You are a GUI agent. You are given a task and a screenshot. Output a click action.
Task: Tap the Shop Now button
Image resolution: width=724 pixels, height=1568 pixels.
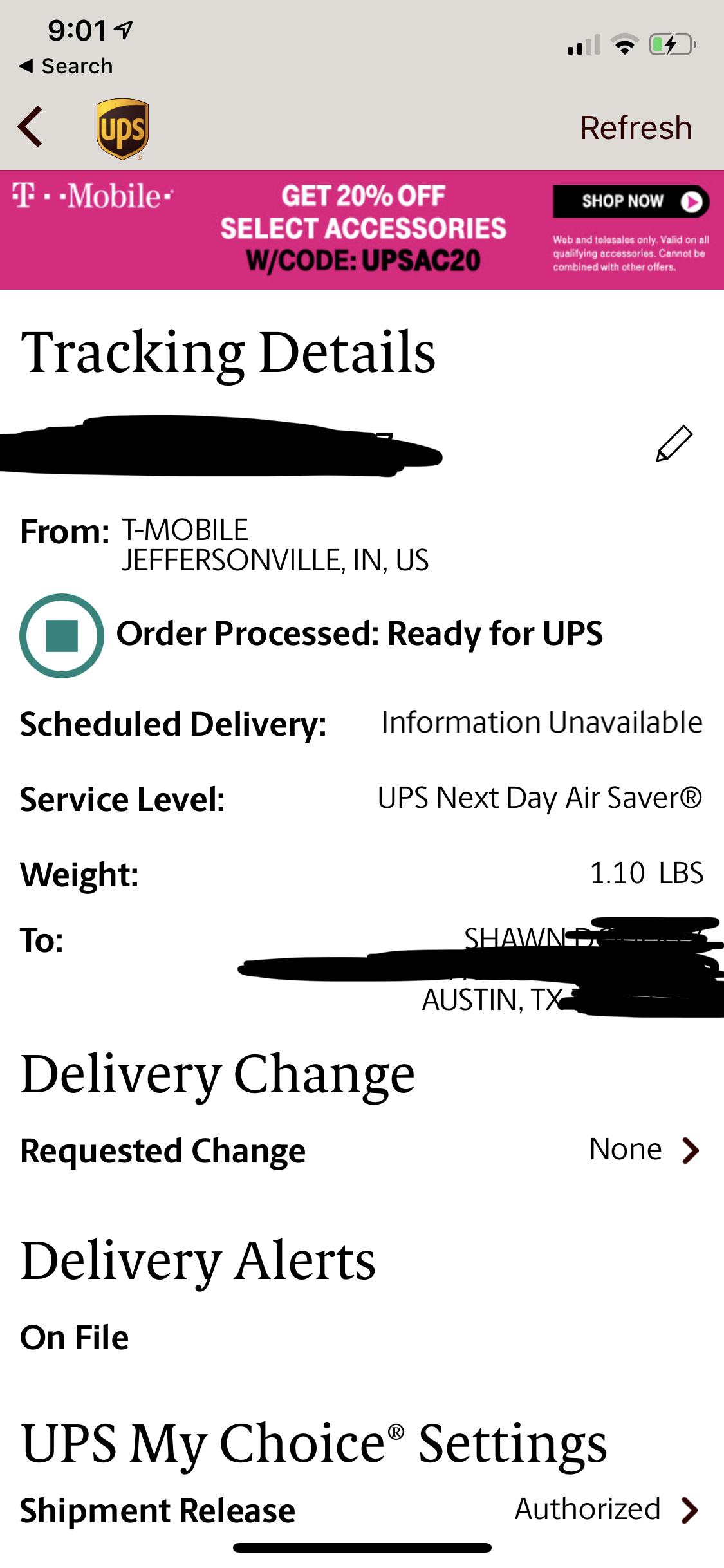631,201
